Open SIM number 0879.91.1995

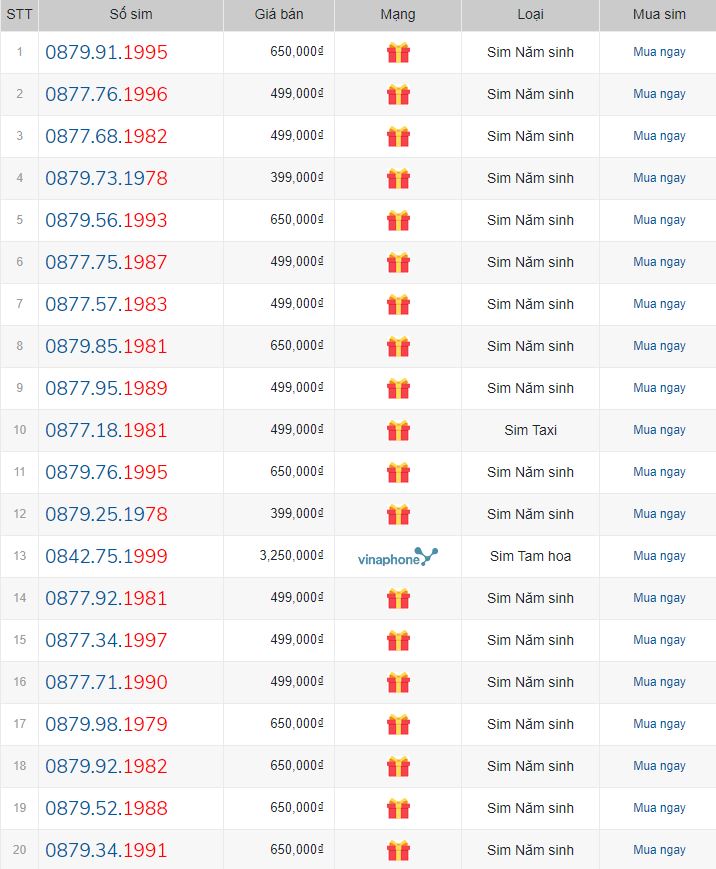106,52
